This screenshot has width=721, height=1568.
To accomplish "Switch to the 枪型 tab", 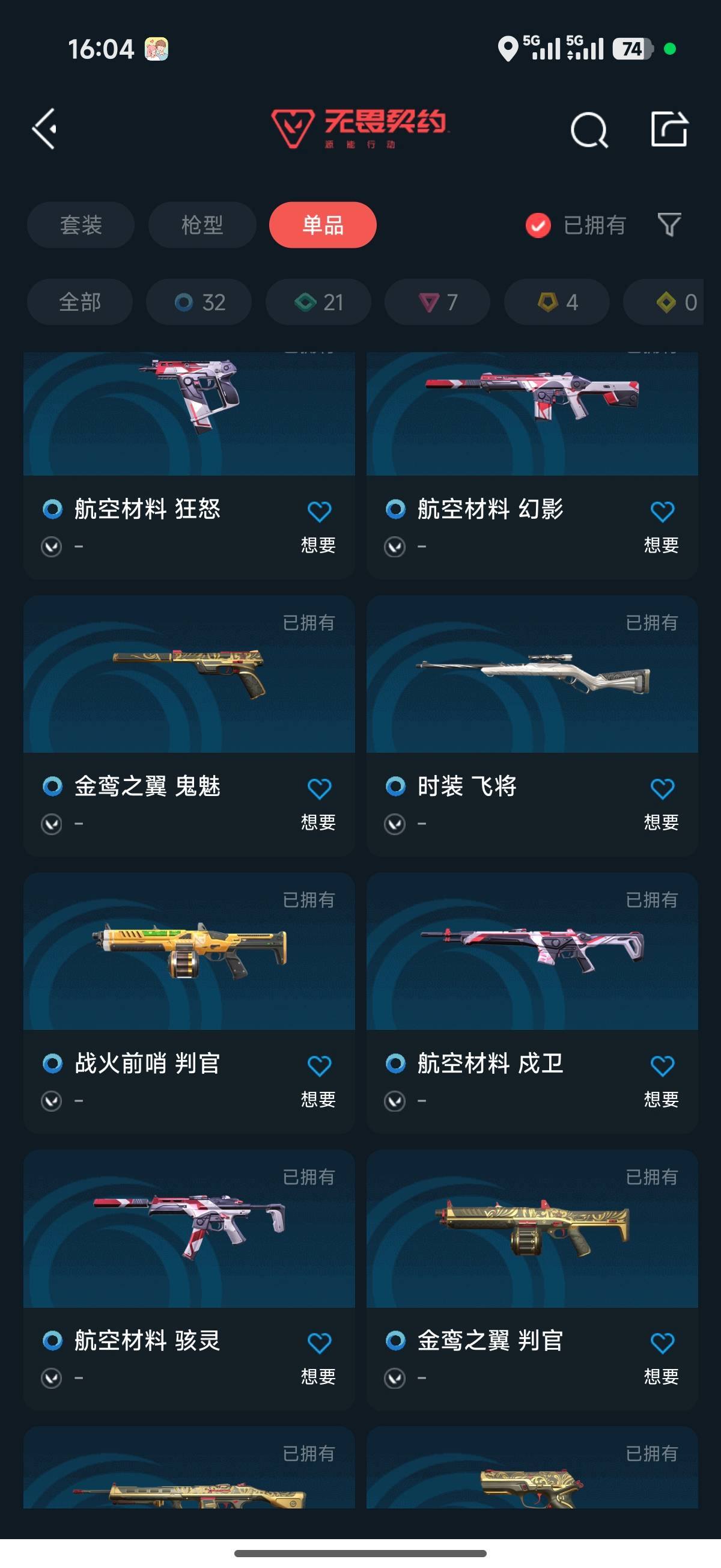I will click(x=201, y=225).
